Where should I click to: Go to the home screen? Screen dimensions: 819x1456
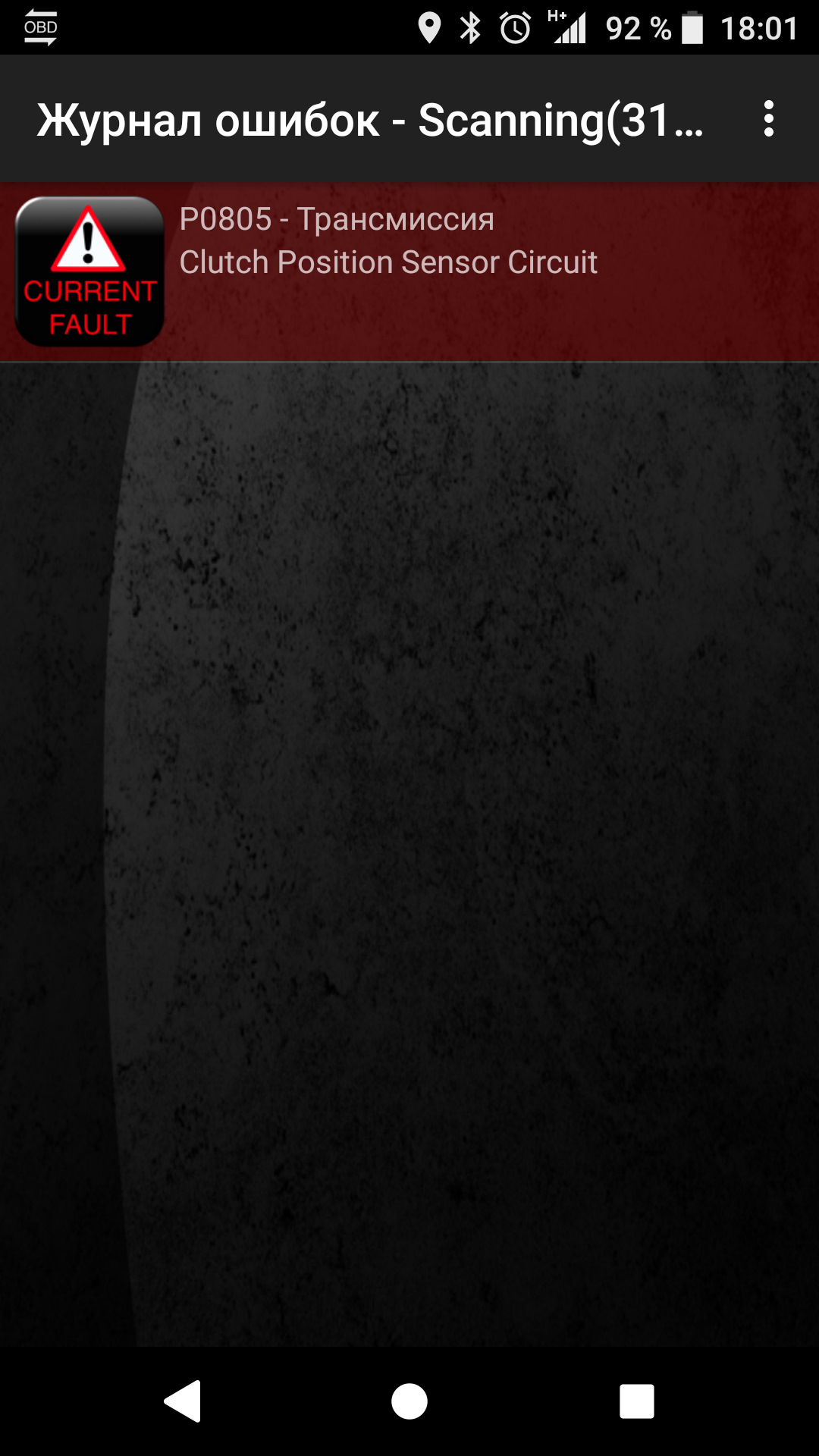409,1401
